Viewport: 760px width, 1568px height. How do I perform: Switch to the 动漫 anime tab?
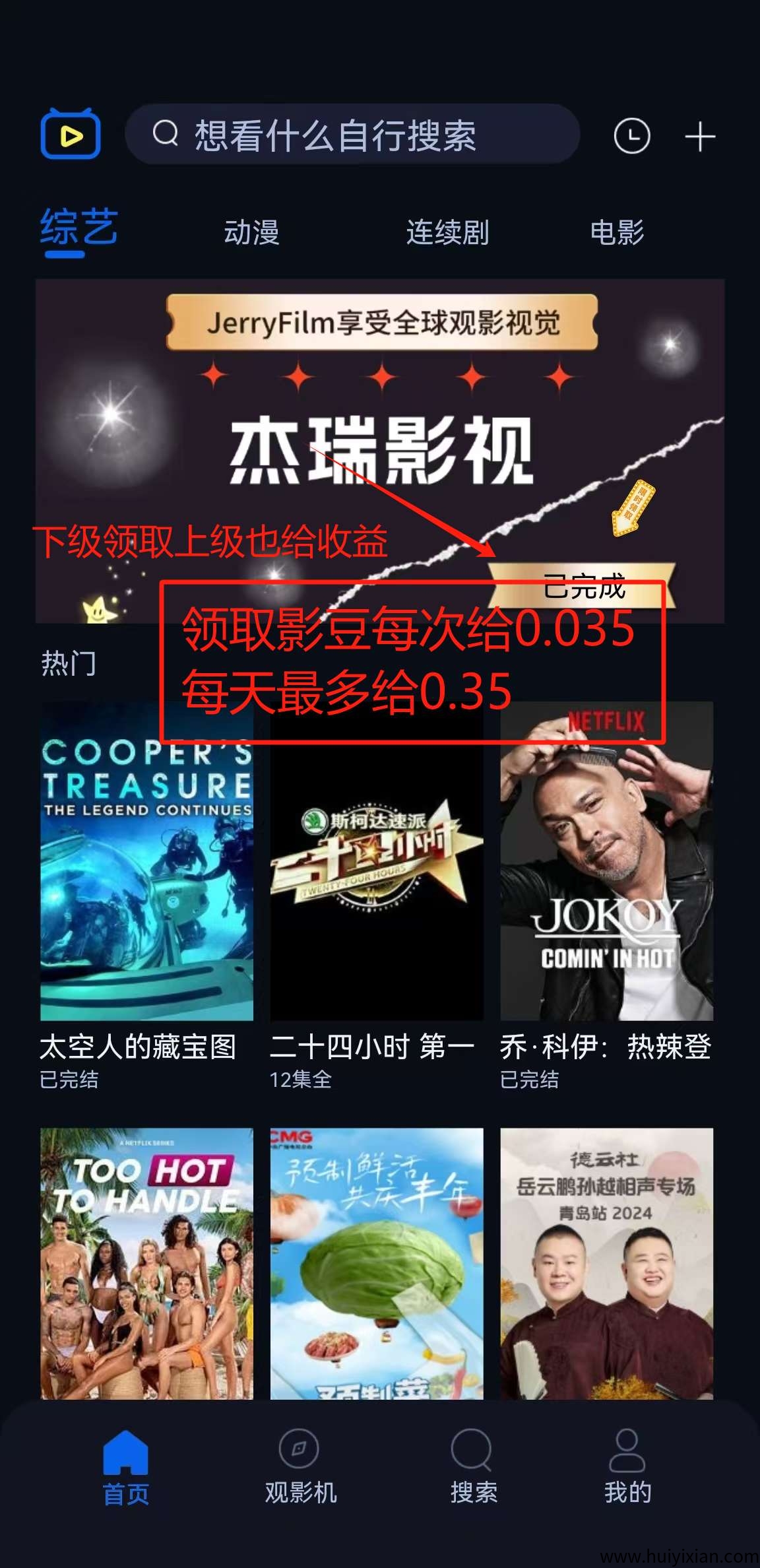[252, 232]
